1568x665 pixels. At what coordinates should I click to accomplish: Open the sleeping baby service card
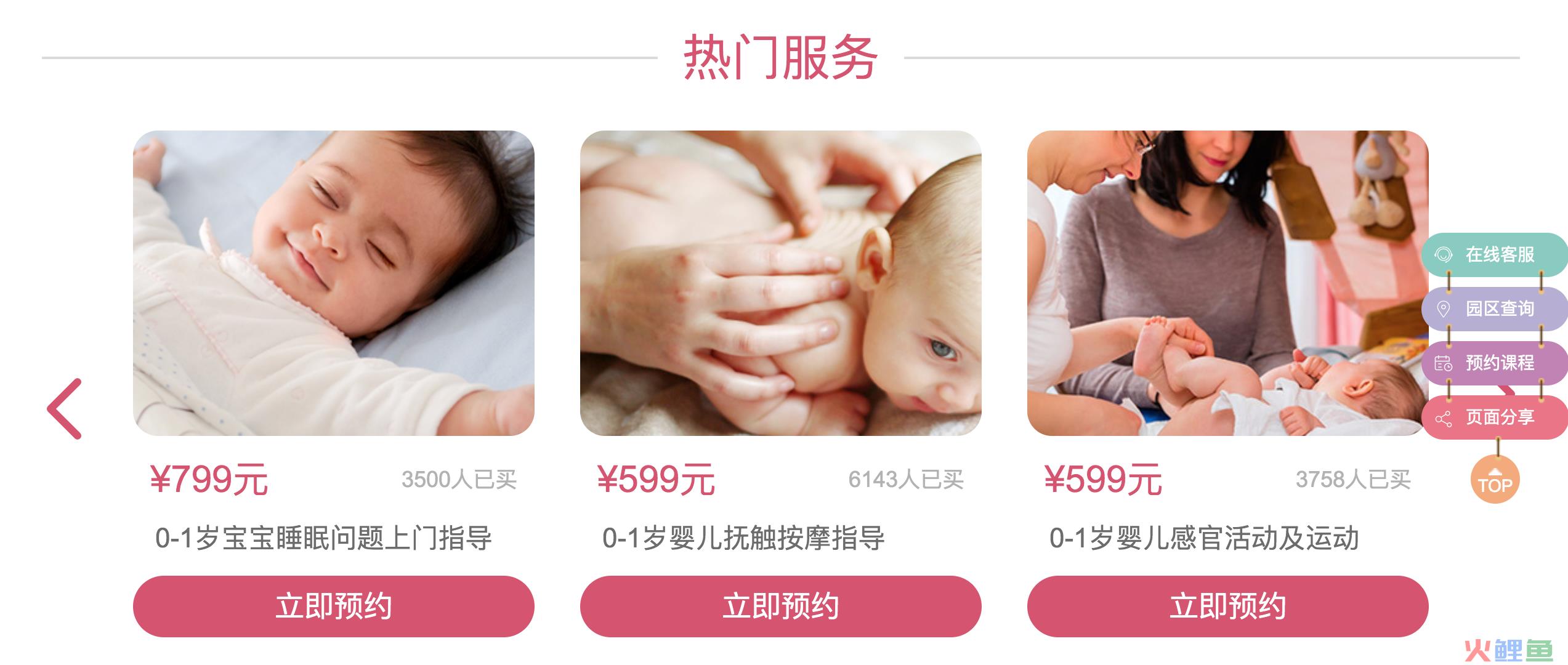333,283
